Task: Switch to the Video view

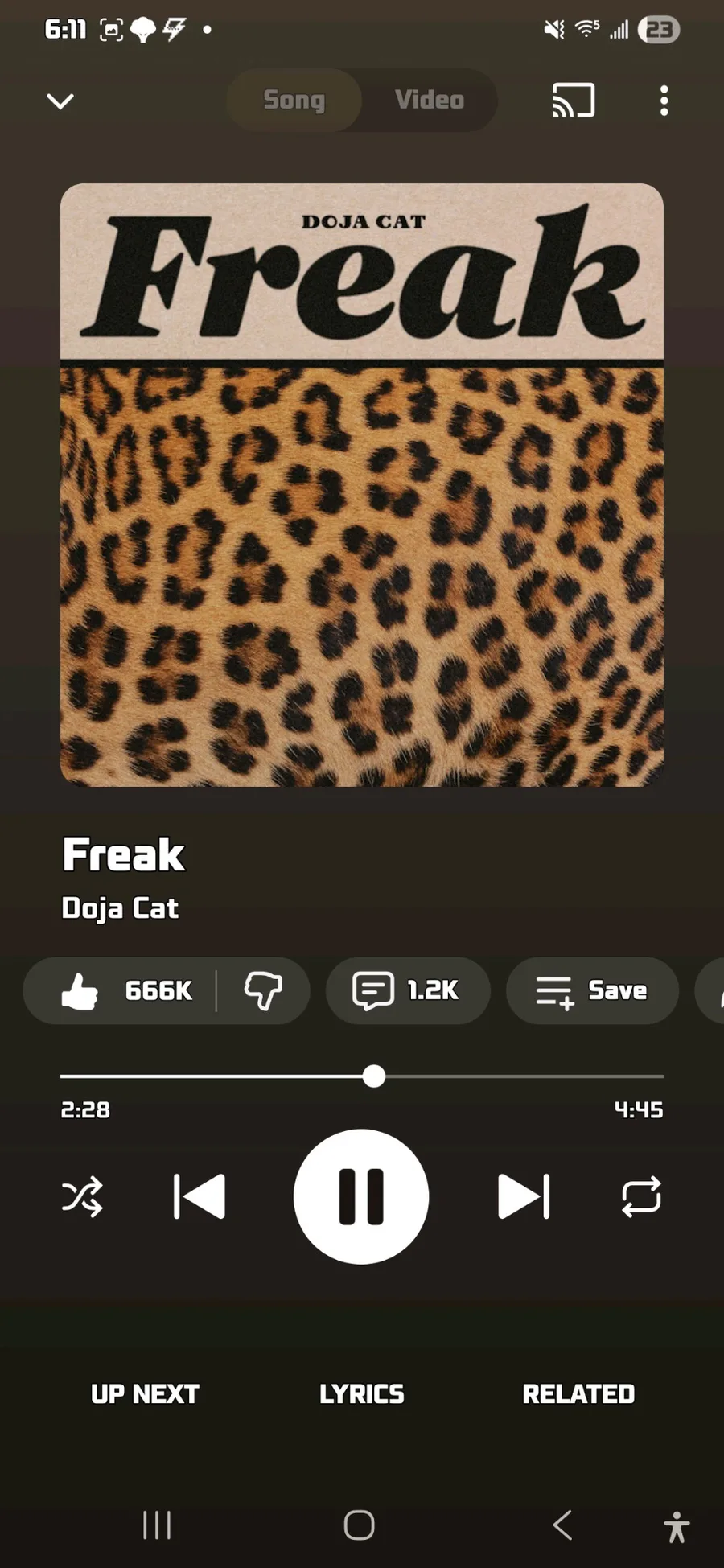Action: (430, 100)
